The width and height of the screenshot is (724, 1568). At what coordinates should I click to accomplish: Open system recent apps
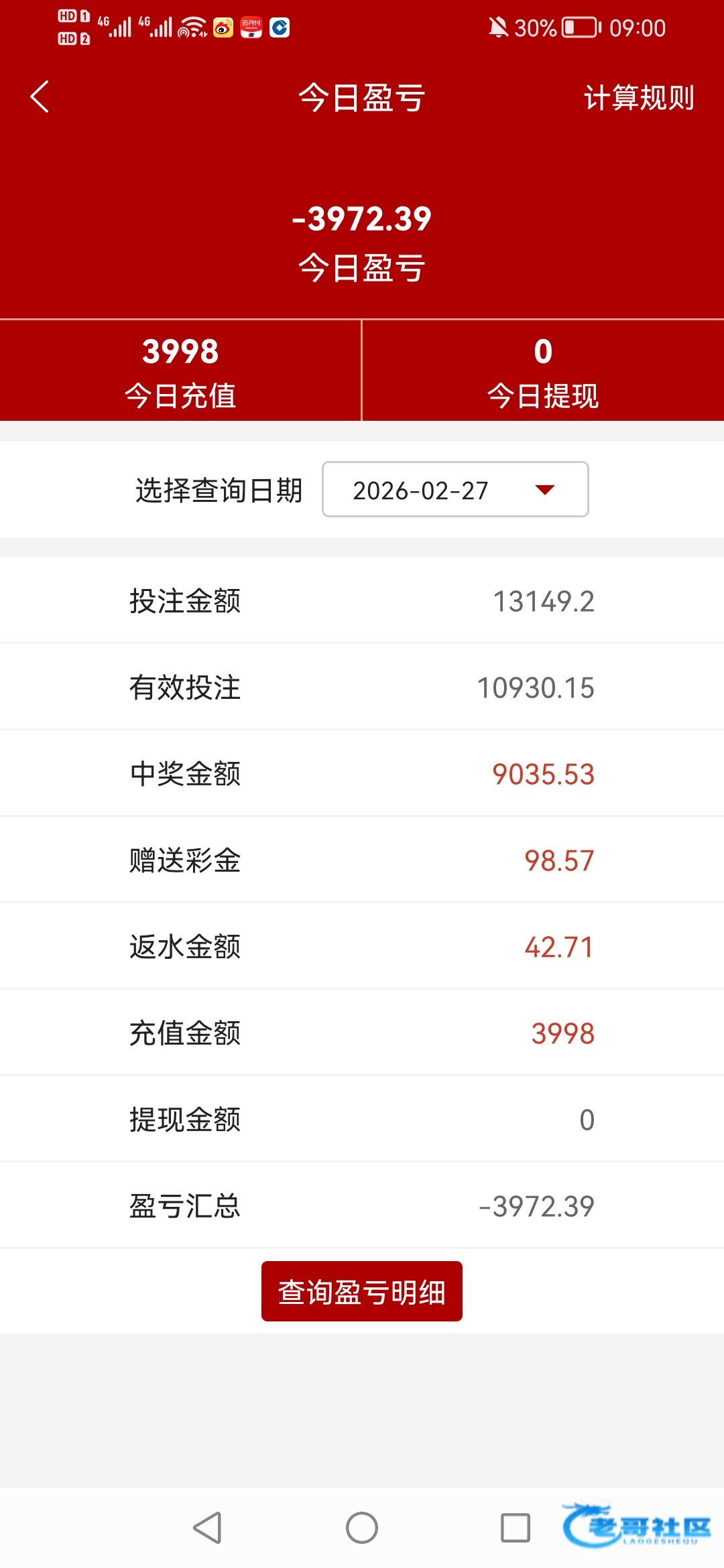click(x=516, y=1528)
